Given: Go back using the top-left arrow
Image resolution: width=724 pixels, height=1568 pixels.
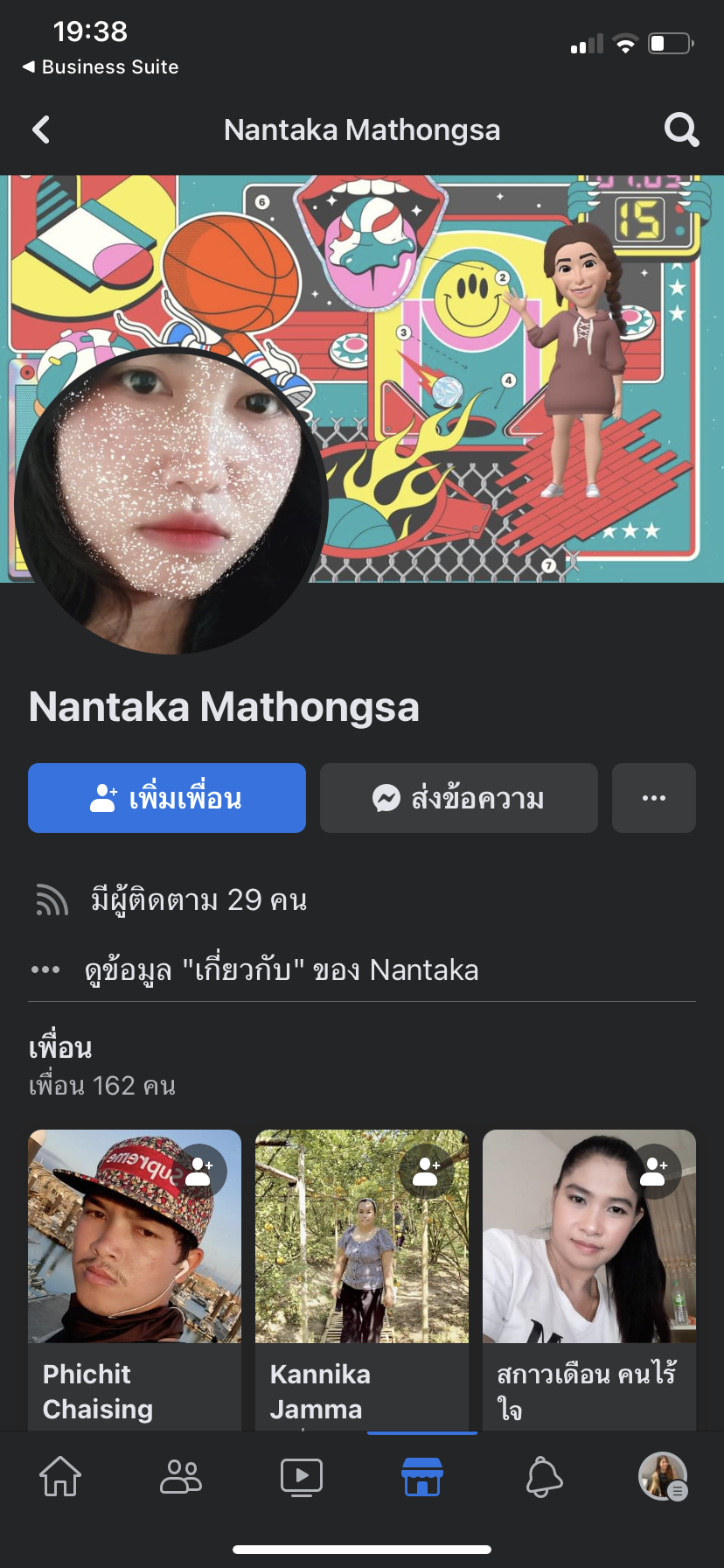Looking at the screenshot, I should click(x=41, y=130).
